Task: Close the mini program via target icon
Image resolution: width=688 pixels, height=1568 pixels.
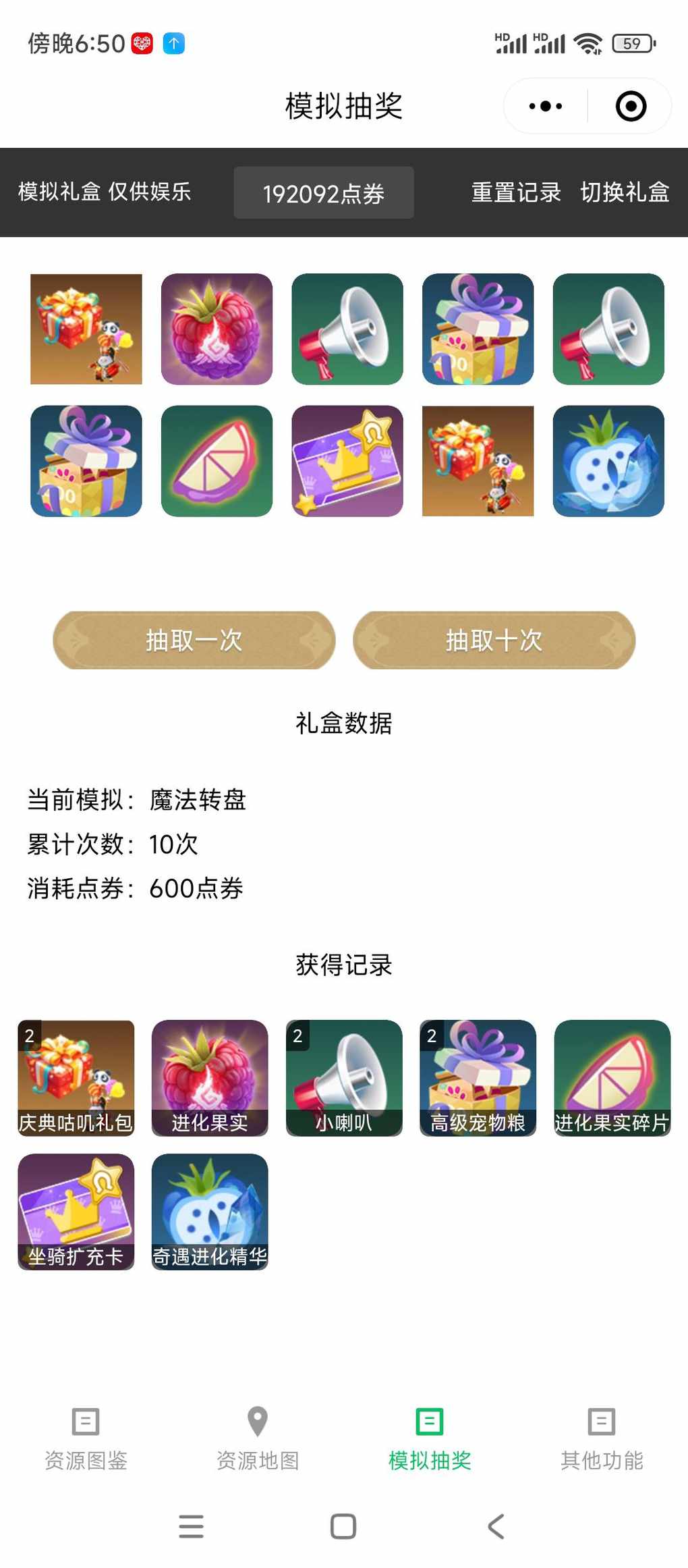Action: click(x=631, y=106)
